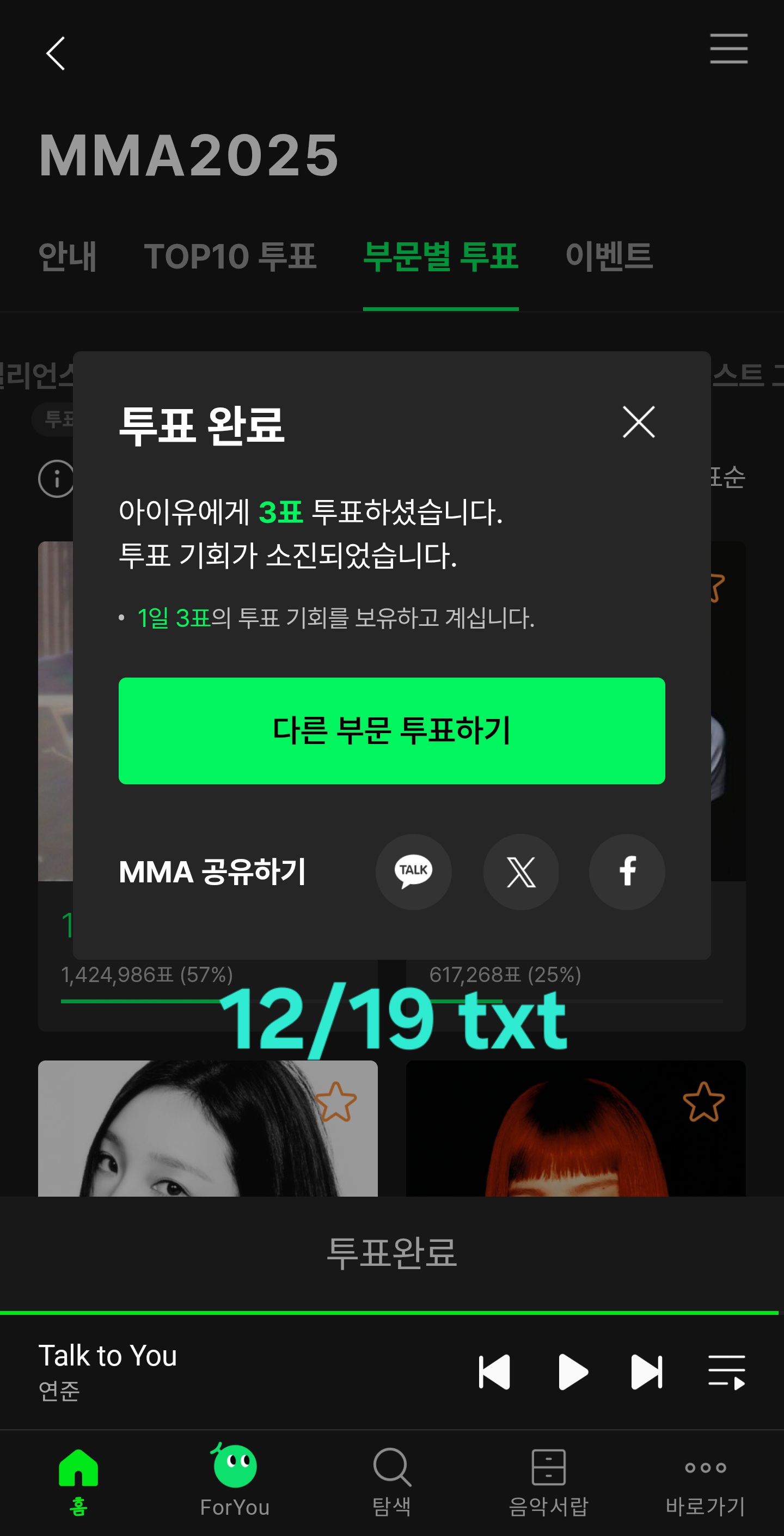
Task: Go back using the top-left arrow
Action: click(56, 52)
